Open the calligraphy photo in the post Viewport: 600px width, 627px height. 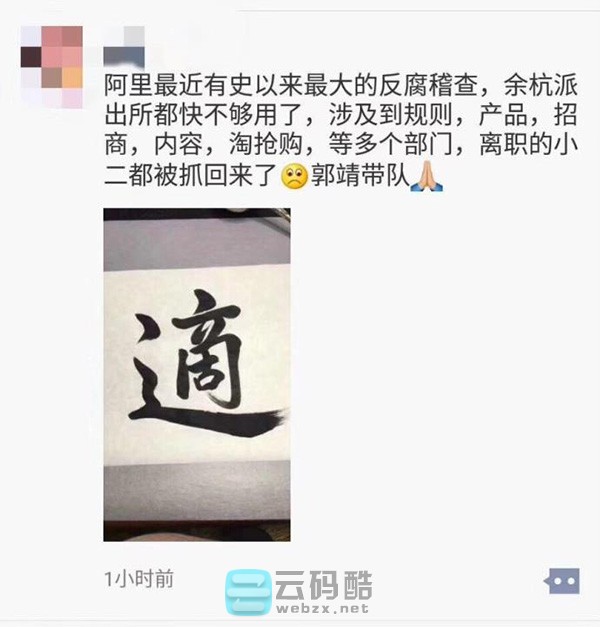(x=197, y=374)
